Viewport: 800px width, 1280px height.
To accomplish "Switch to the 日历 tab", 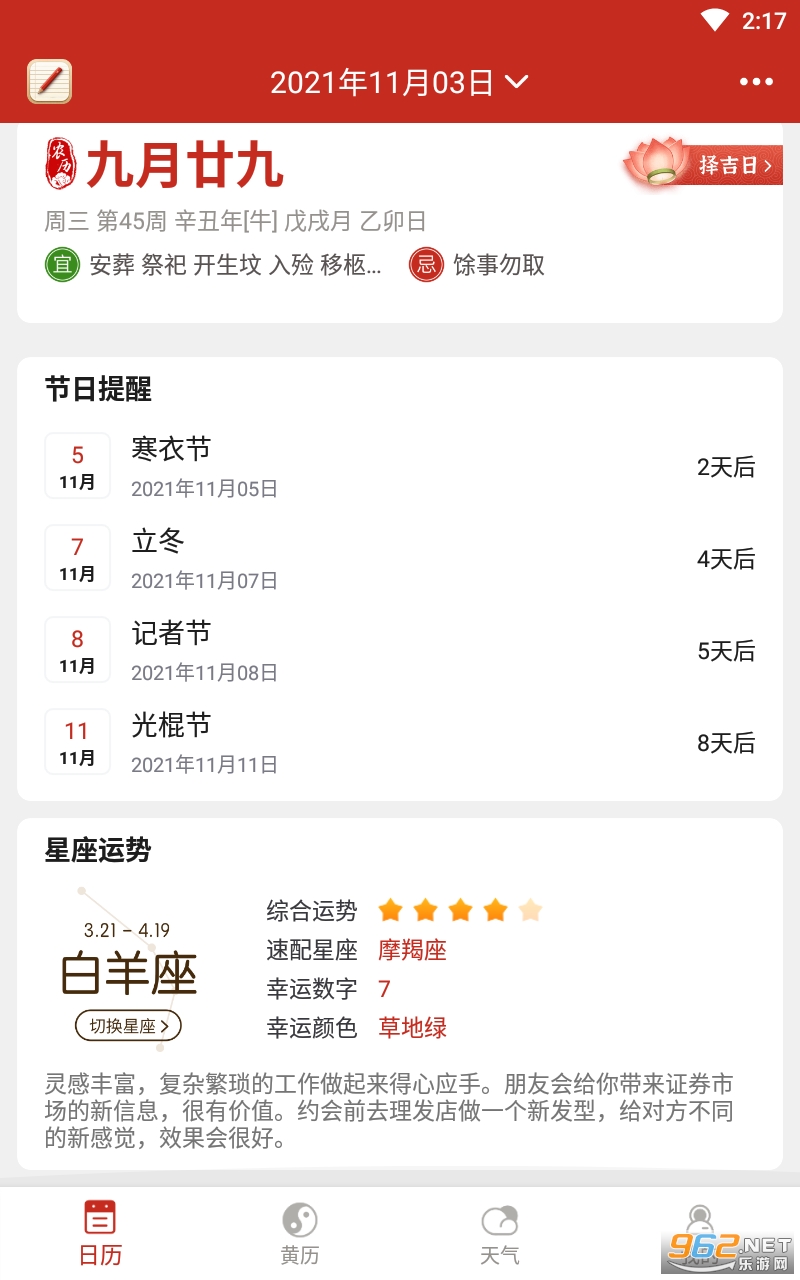I will click(100, 1232).
